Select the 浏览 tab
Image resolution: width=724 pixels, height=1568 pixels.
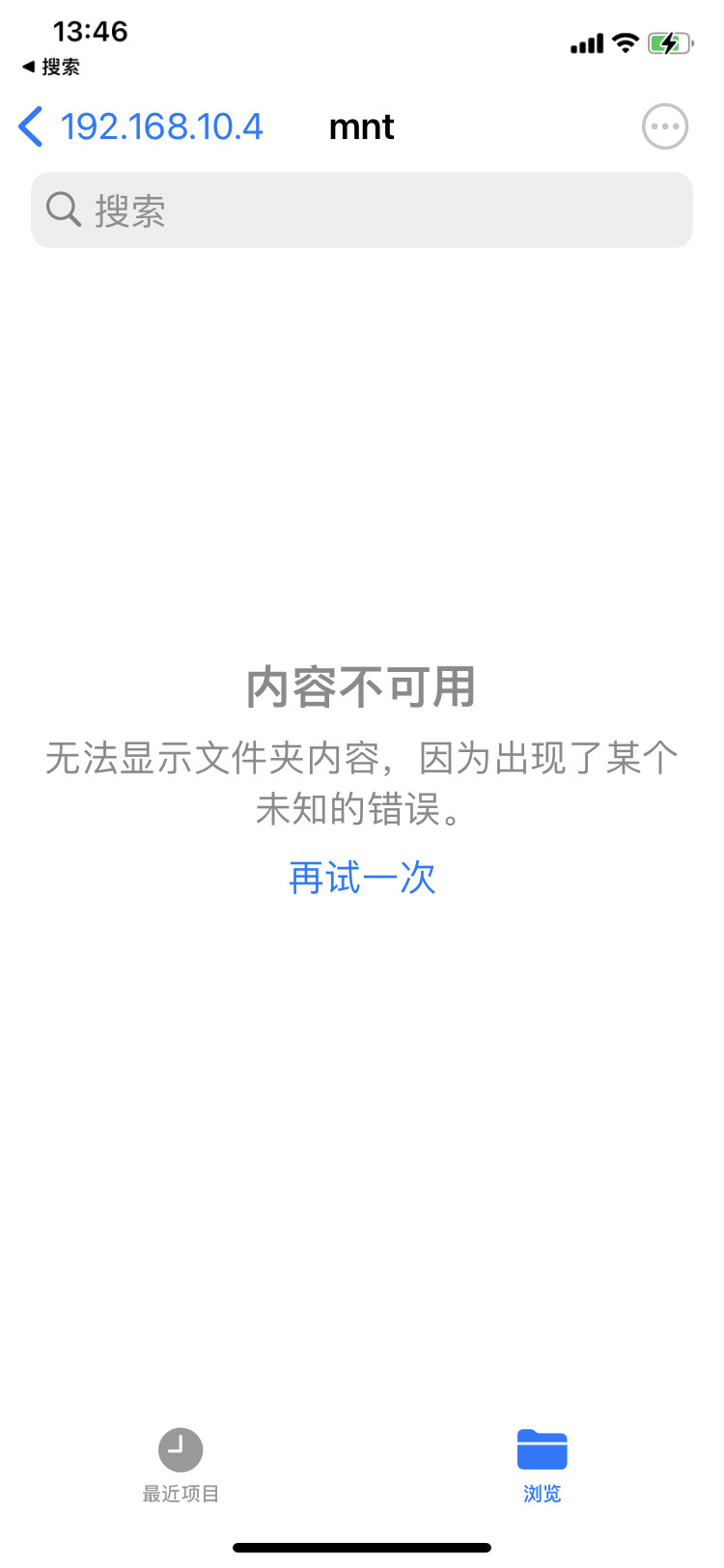(x=542, y=1465)
